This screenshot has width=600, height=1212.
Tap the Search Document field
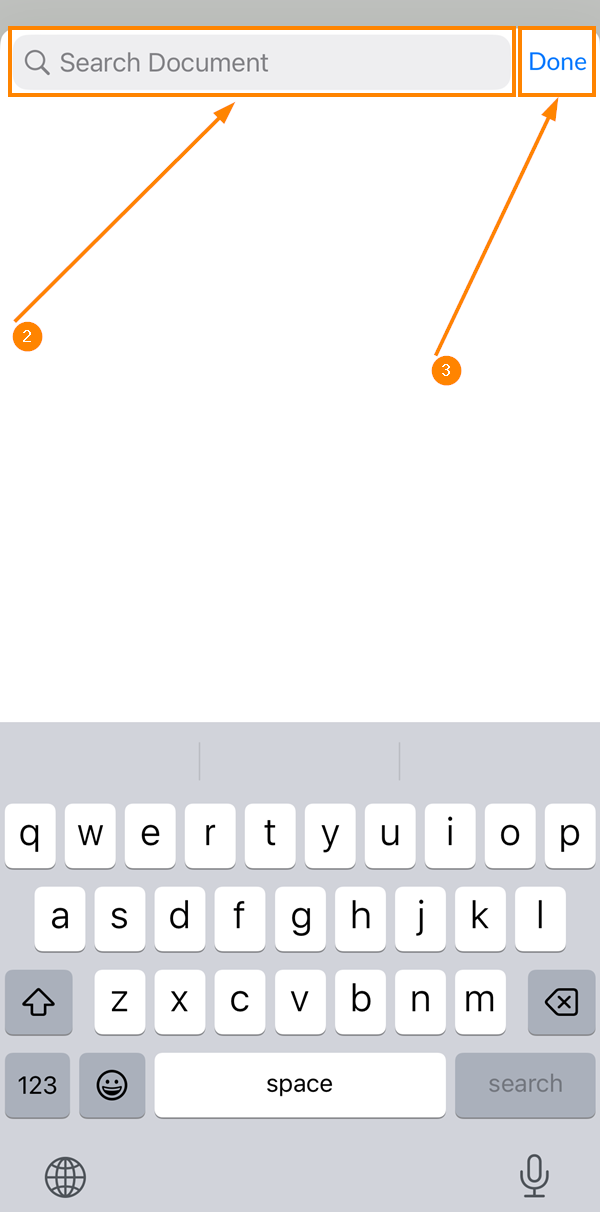pyautogui.click(x=262, y=63)
